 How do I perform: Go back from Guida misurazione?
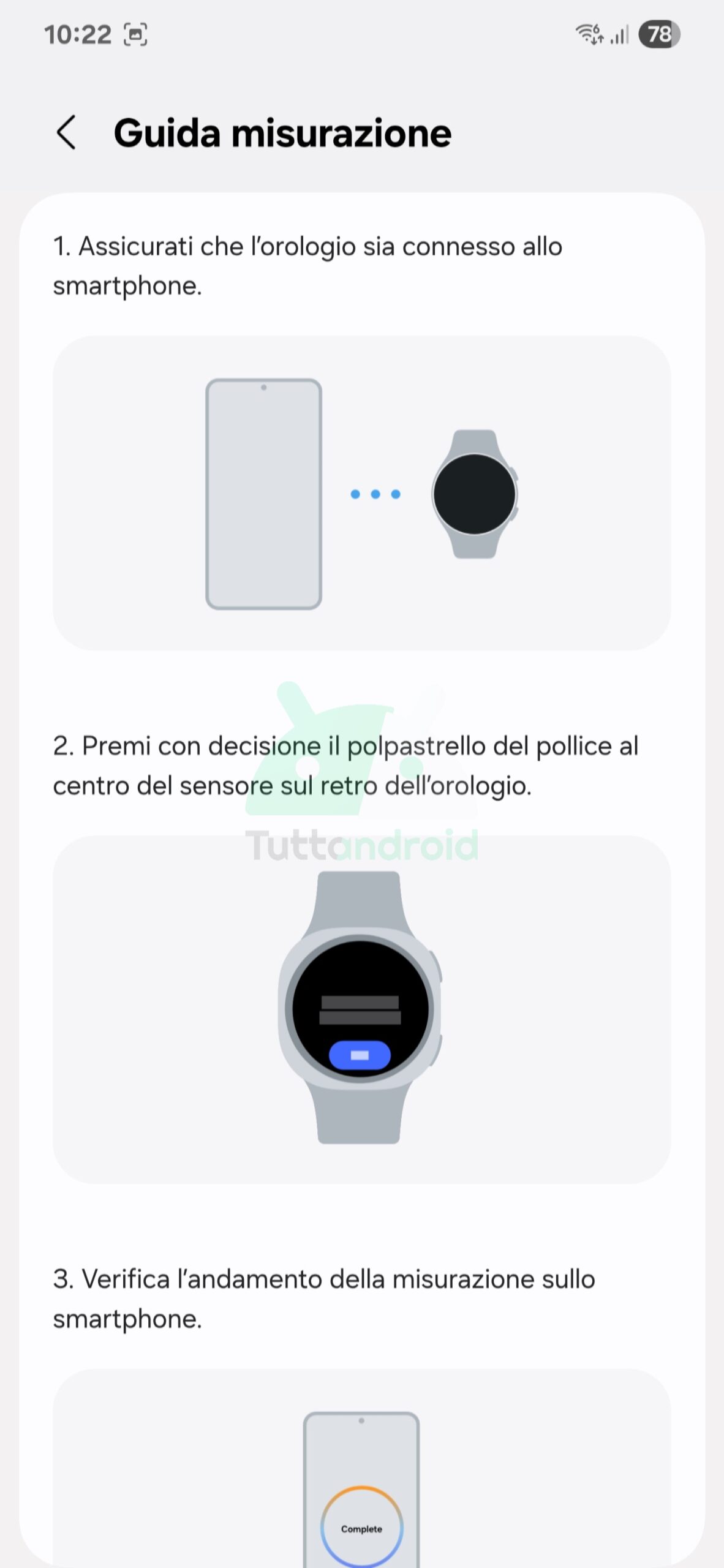tap(66, 132)
